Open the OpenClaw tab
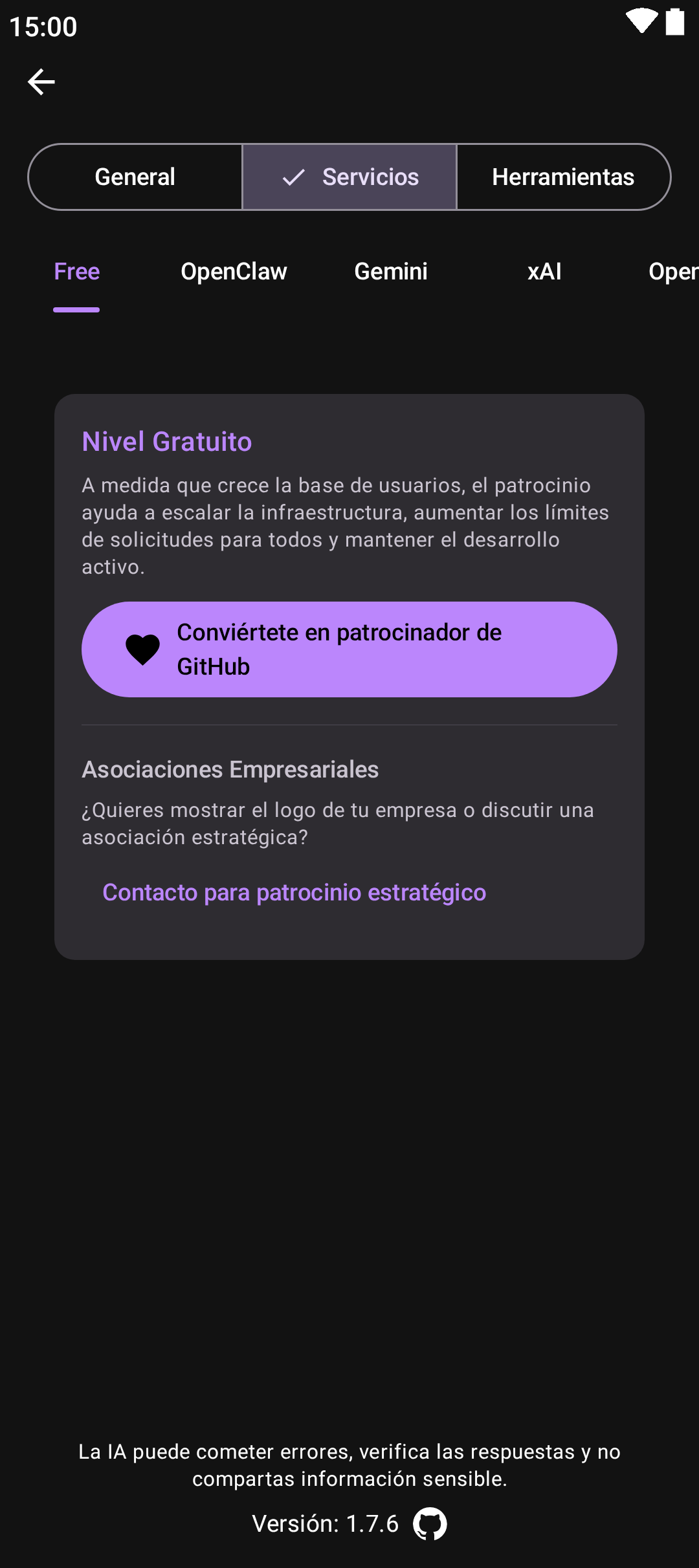The height and width of the screenshot is (1568, 699). 234,272
